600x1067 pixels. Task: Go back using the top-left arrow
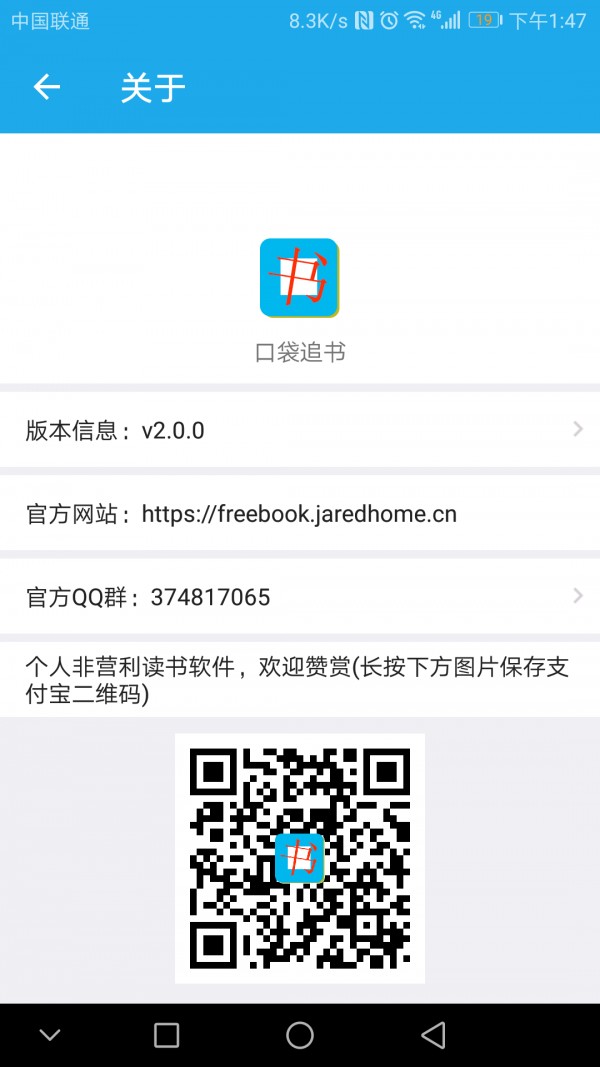[47, 88]
